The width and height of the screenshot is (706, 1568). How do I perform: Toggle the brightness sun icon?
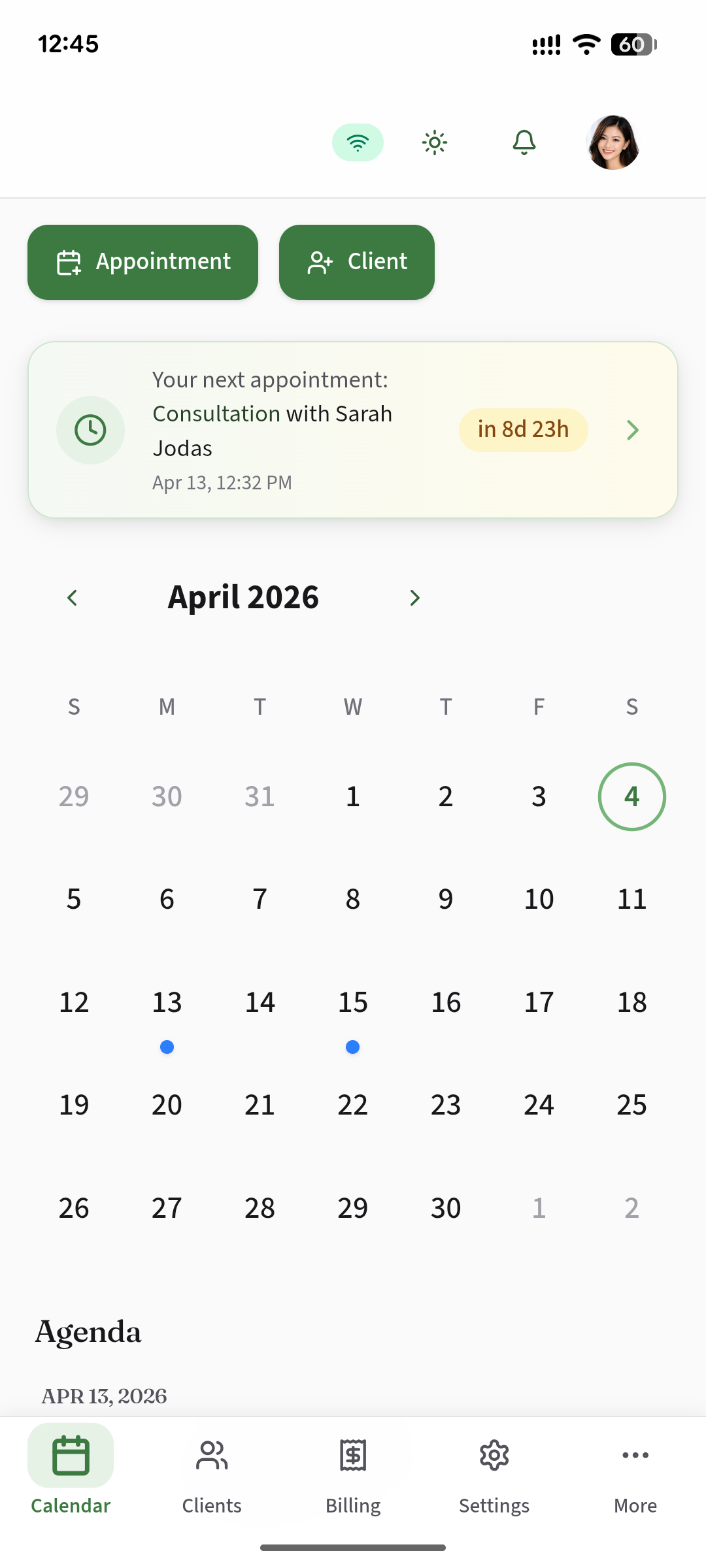tap(434, 142)
